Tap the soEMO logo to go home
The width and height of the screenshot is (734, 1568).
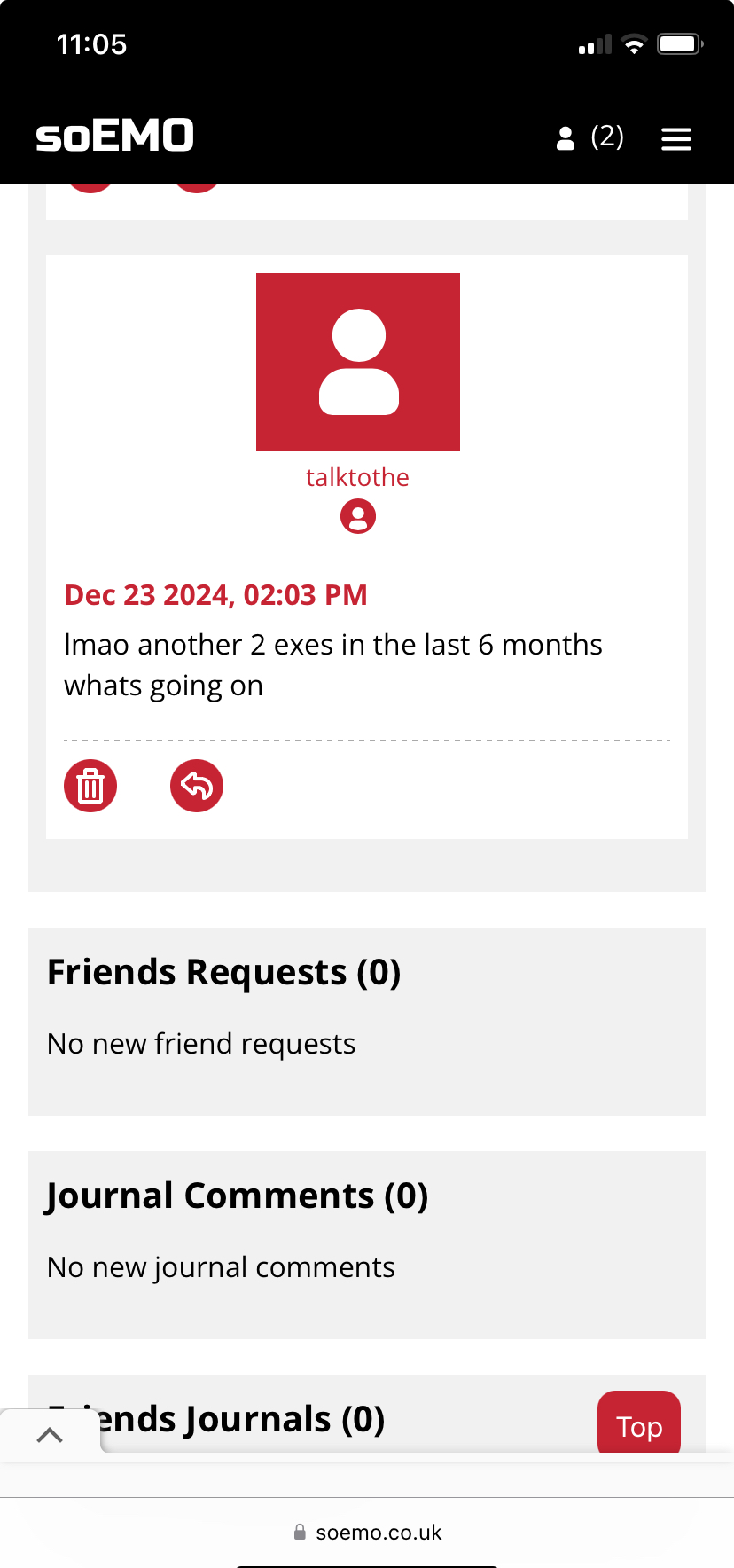[114, 136]
